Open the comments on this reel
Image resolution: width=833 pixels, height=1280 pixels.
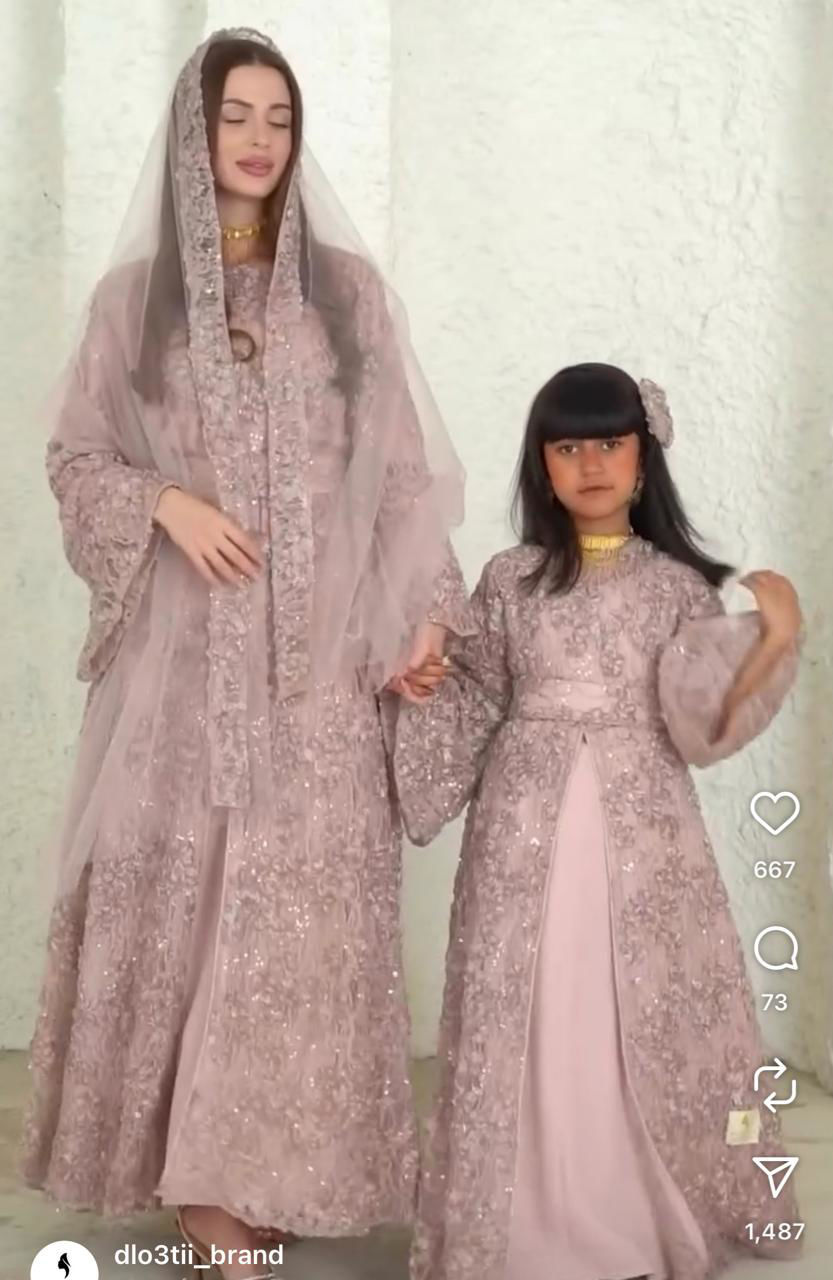coord(775,948)
